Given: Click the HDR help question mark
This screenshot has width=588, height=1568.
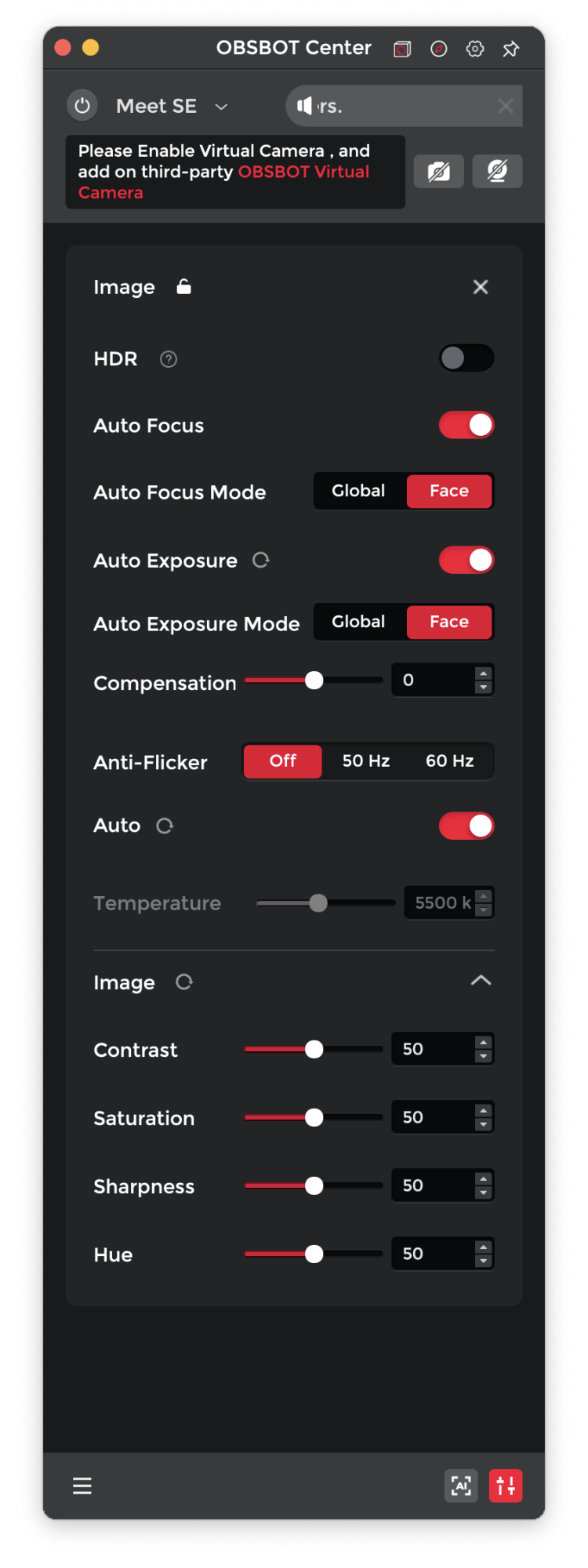Looking at the screenshot, I should [x=169, y=359].
